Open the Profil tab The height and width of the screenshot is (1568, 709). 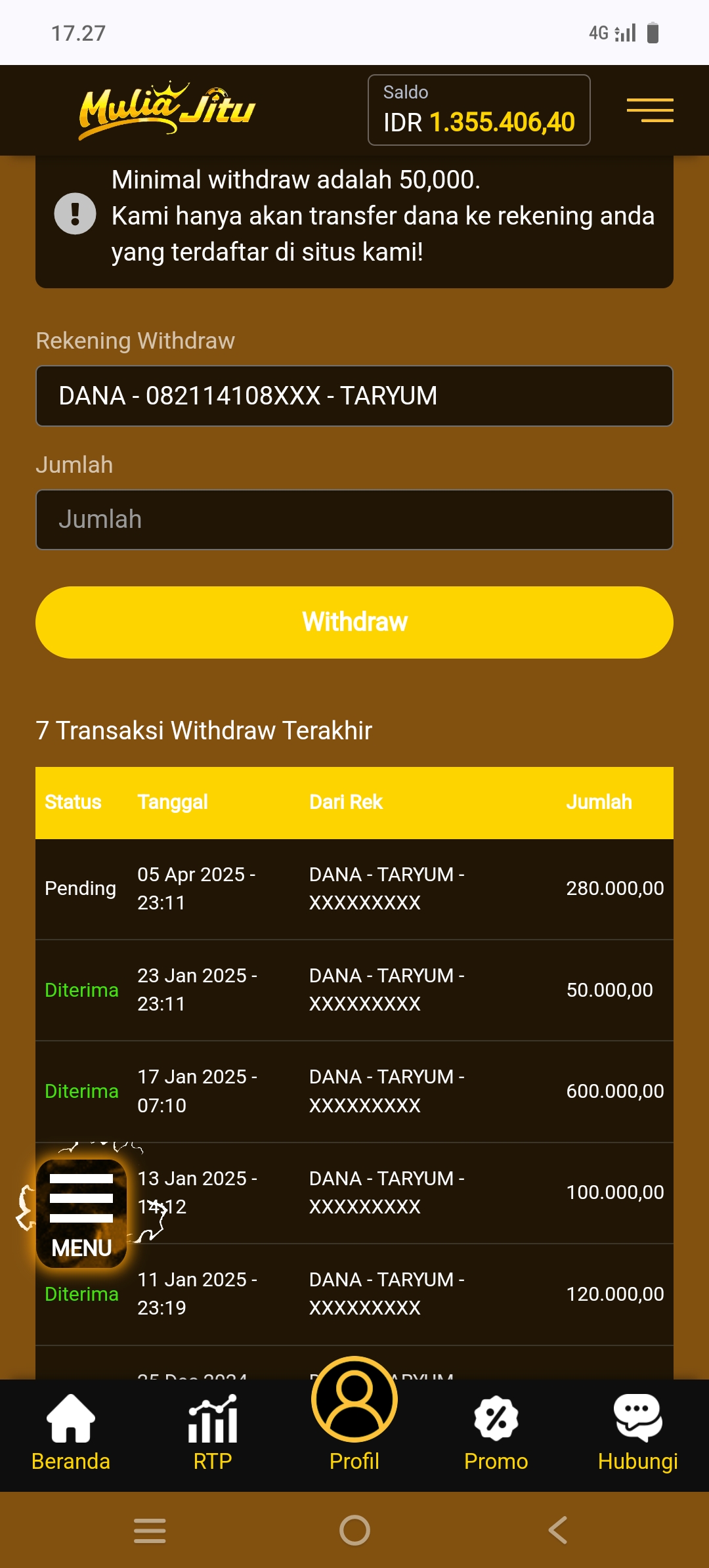point(354,1418)
